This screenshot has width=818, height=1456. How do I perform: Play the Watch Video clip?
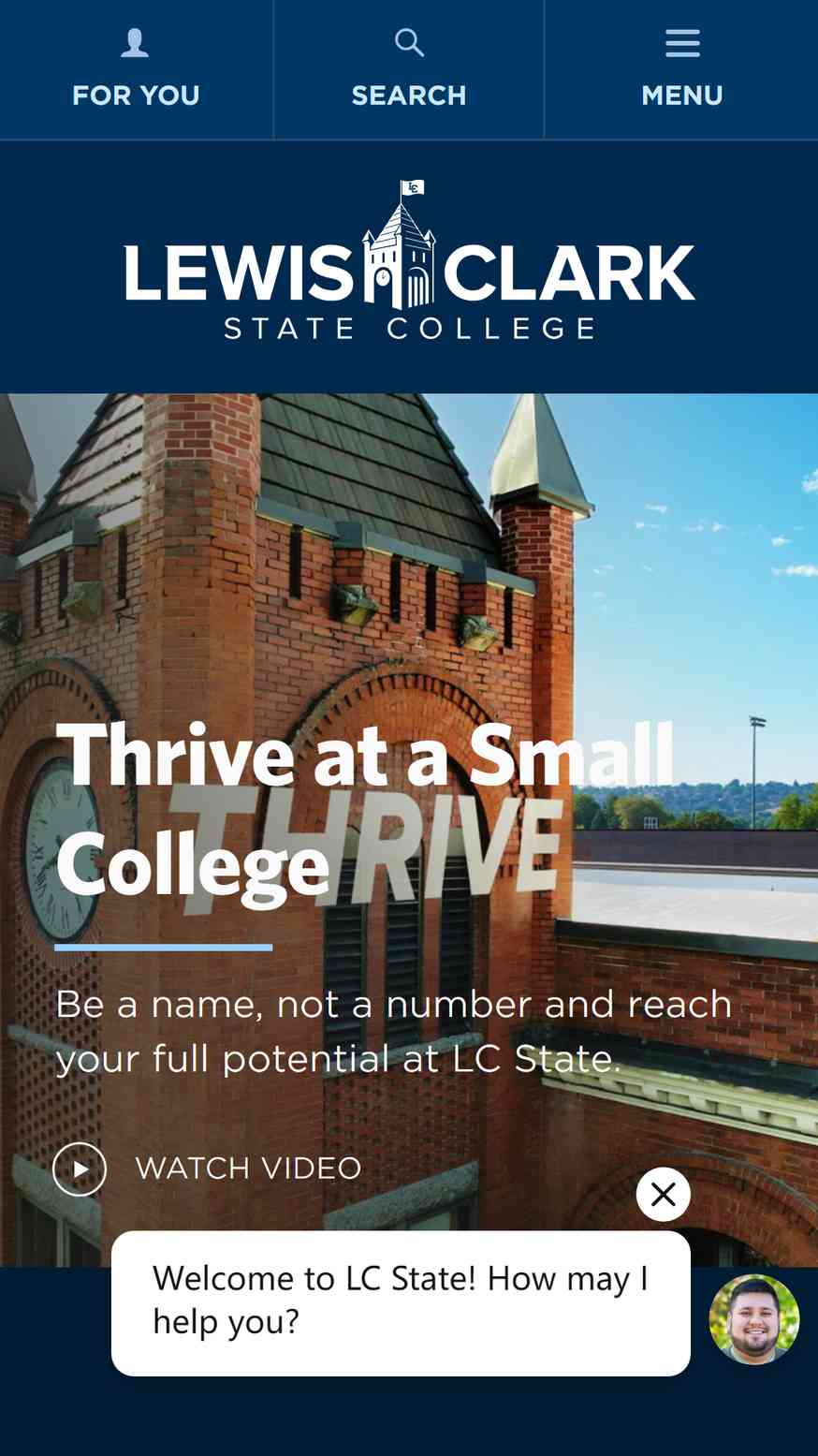pos(207,1169)
